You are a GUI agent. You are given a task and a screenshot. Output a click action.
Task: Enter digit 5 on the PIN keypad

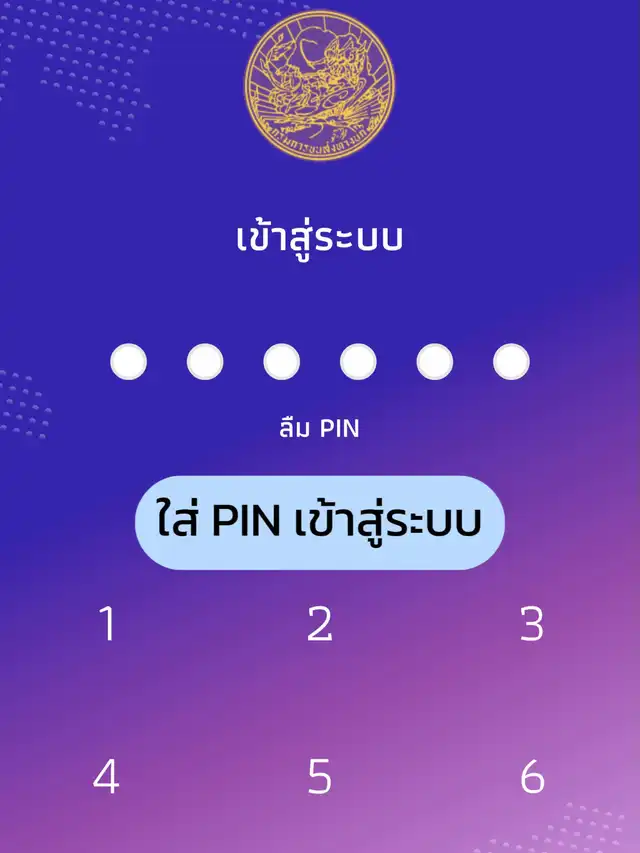pos(319,776)
